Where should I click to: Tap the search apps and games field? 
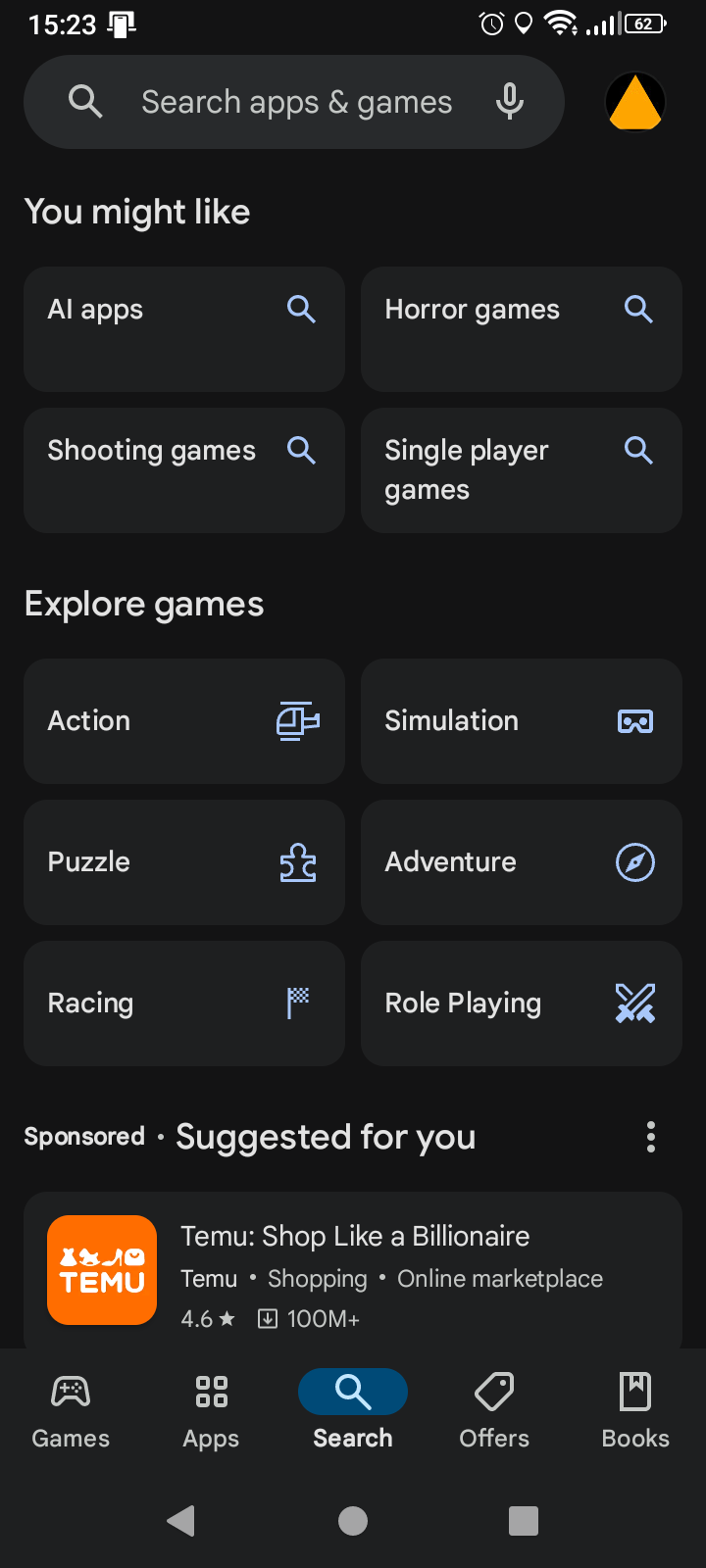point(294,101)
